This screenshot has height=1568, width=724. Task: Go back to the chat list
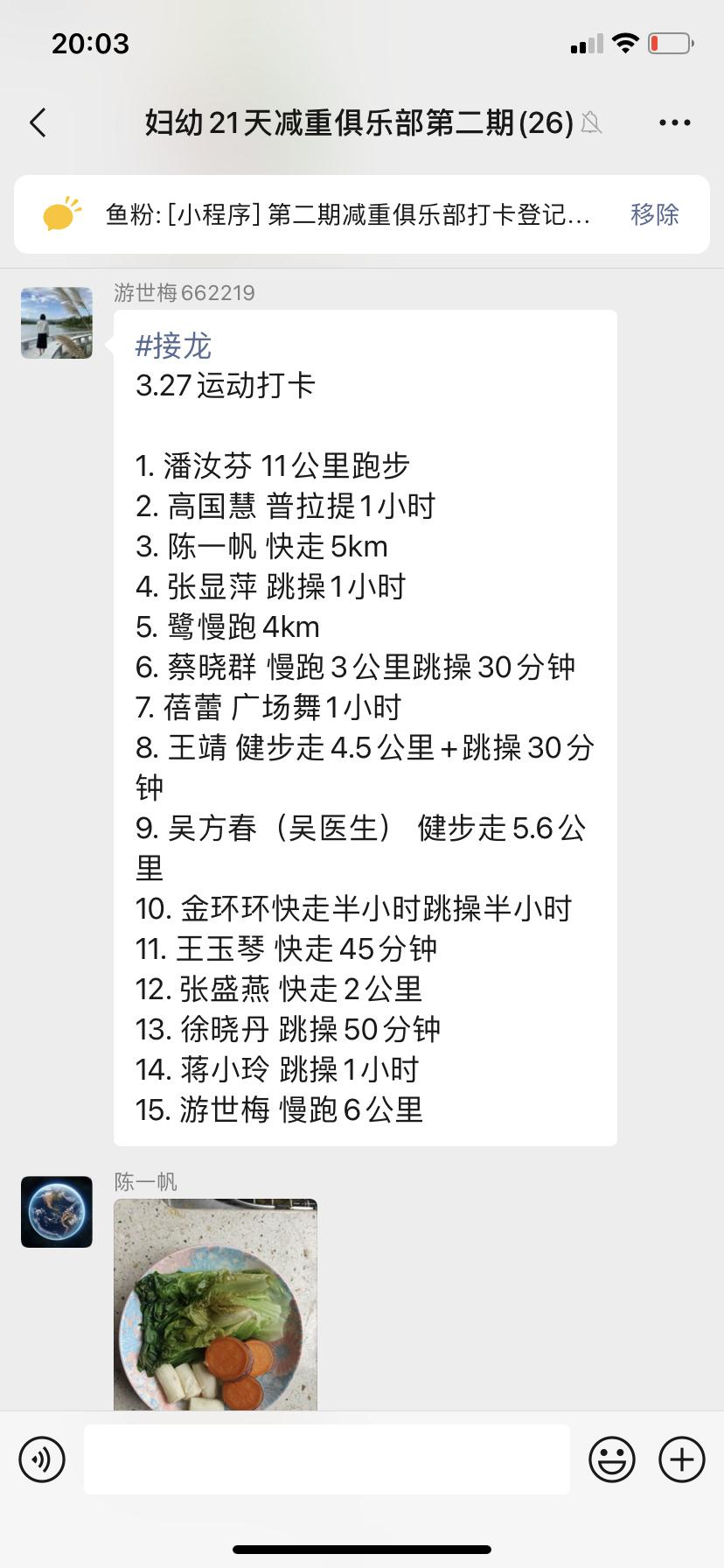38,122
